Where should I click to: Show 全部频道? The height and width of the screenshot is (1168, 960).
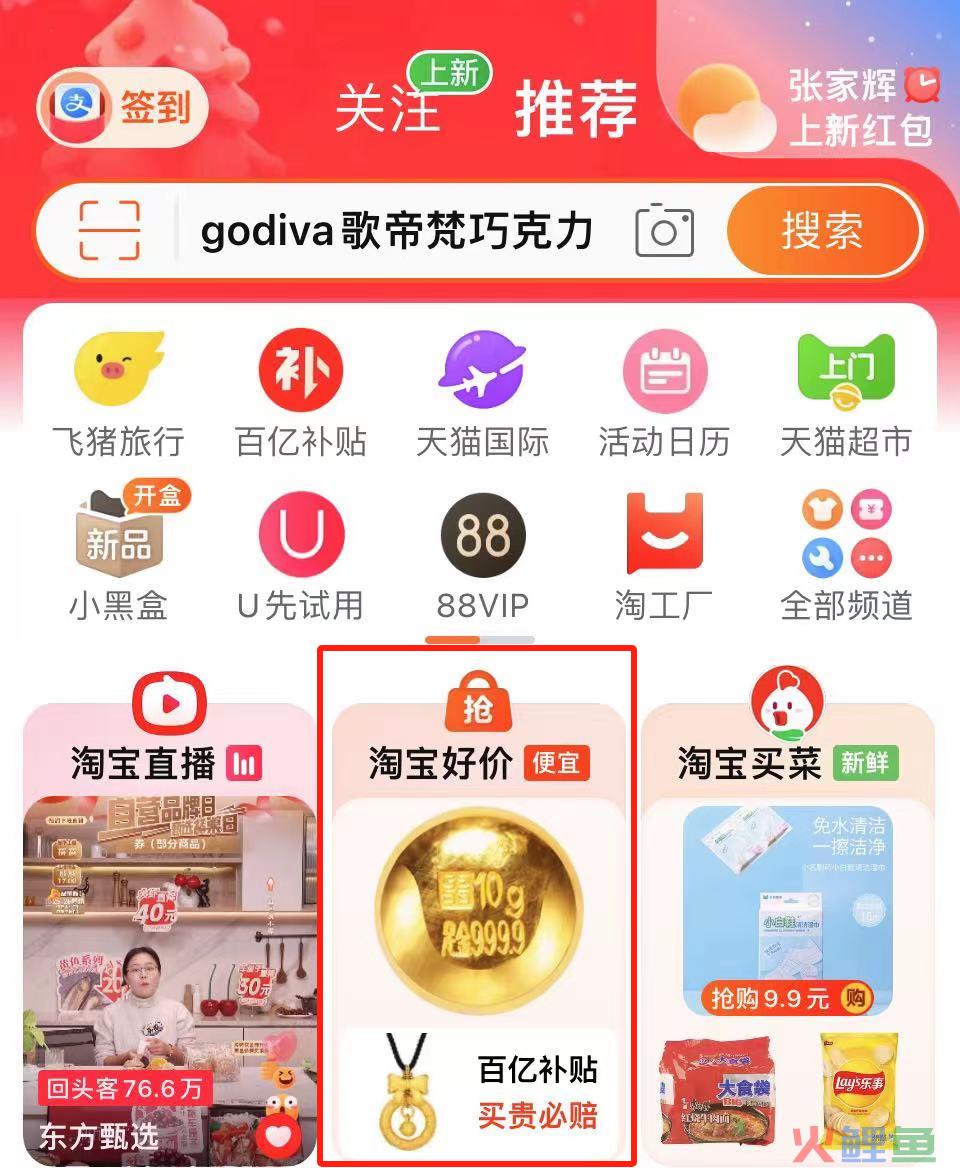click(x=846, y=555)
